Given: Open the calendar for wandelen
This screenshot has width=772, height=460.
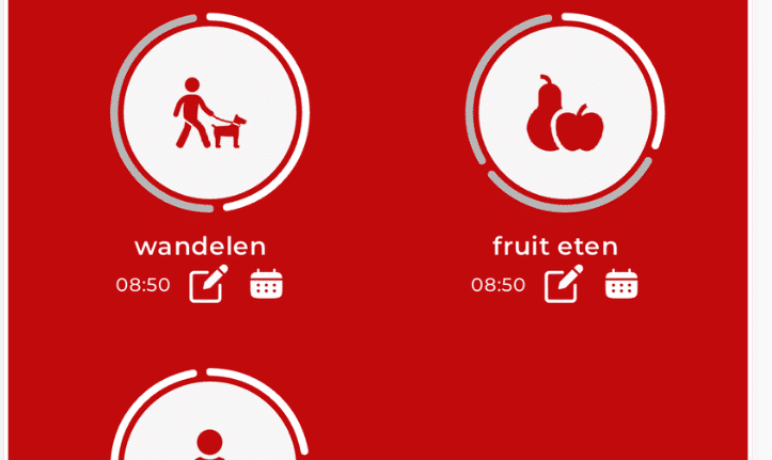Looking at the screenshot, I should pyautogui.click(x=266, y=284).
